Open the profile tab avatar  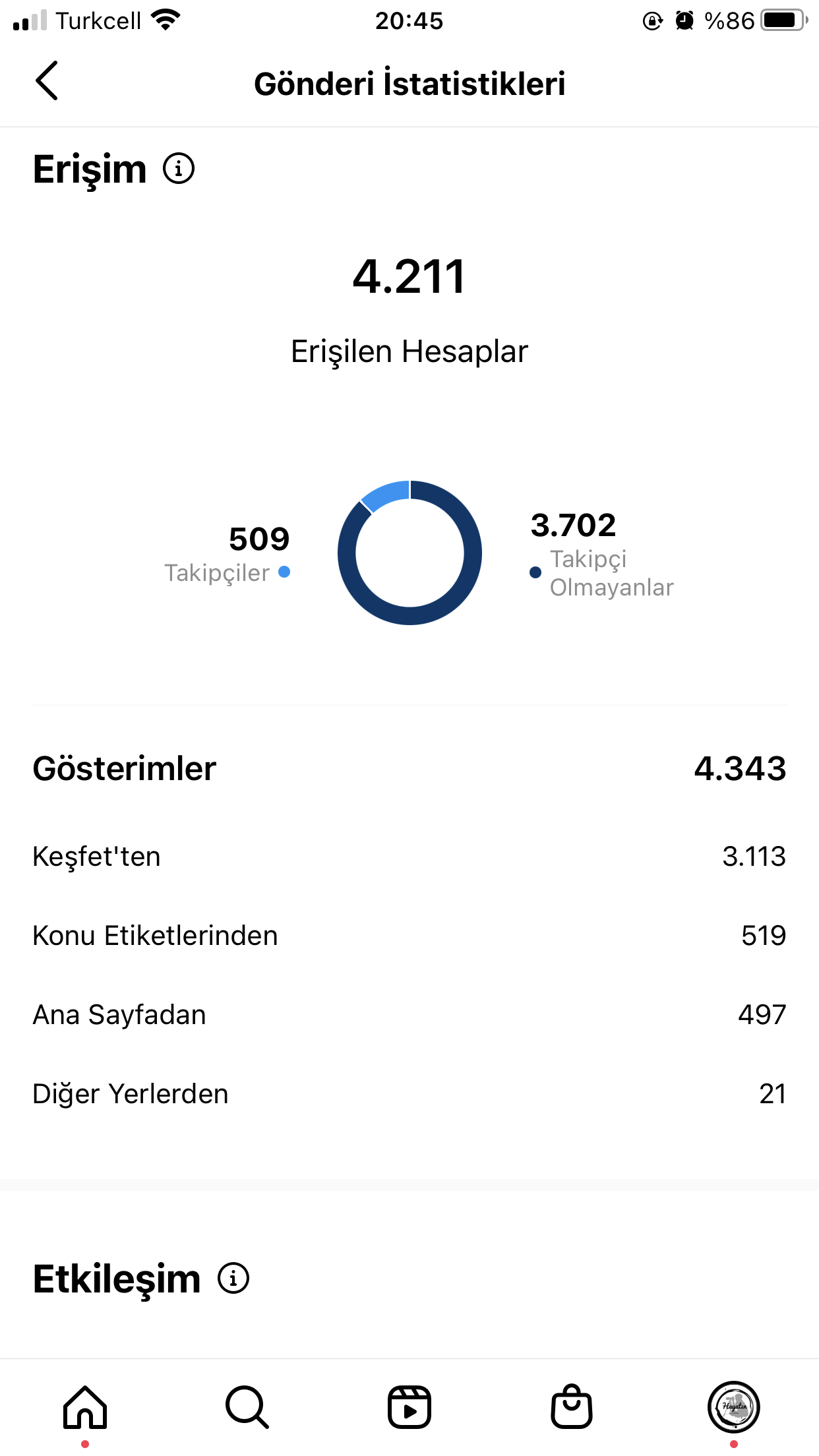pyautogui.click(x=734, y=1407)
